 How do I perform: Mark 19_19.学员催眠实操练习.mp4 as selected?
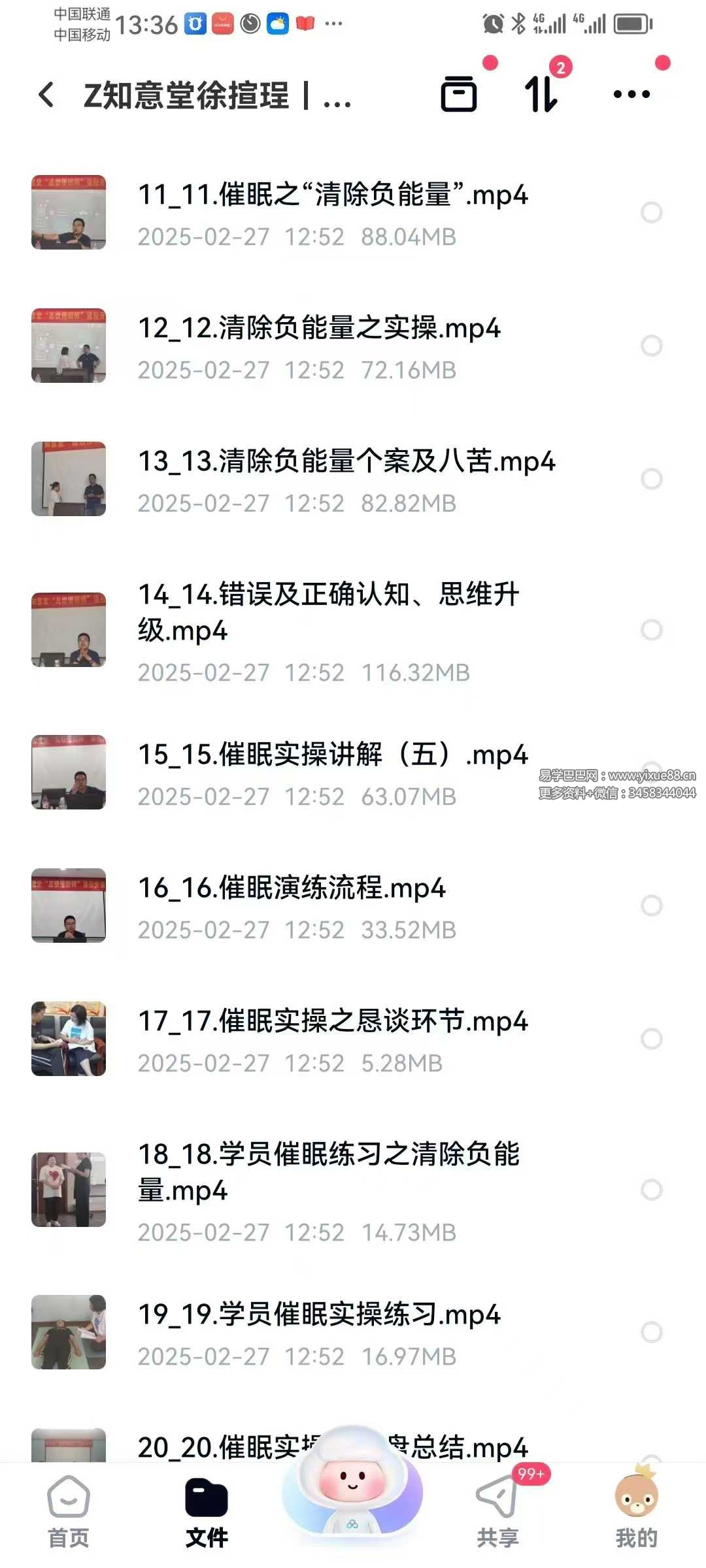(x=651, y=1332)
